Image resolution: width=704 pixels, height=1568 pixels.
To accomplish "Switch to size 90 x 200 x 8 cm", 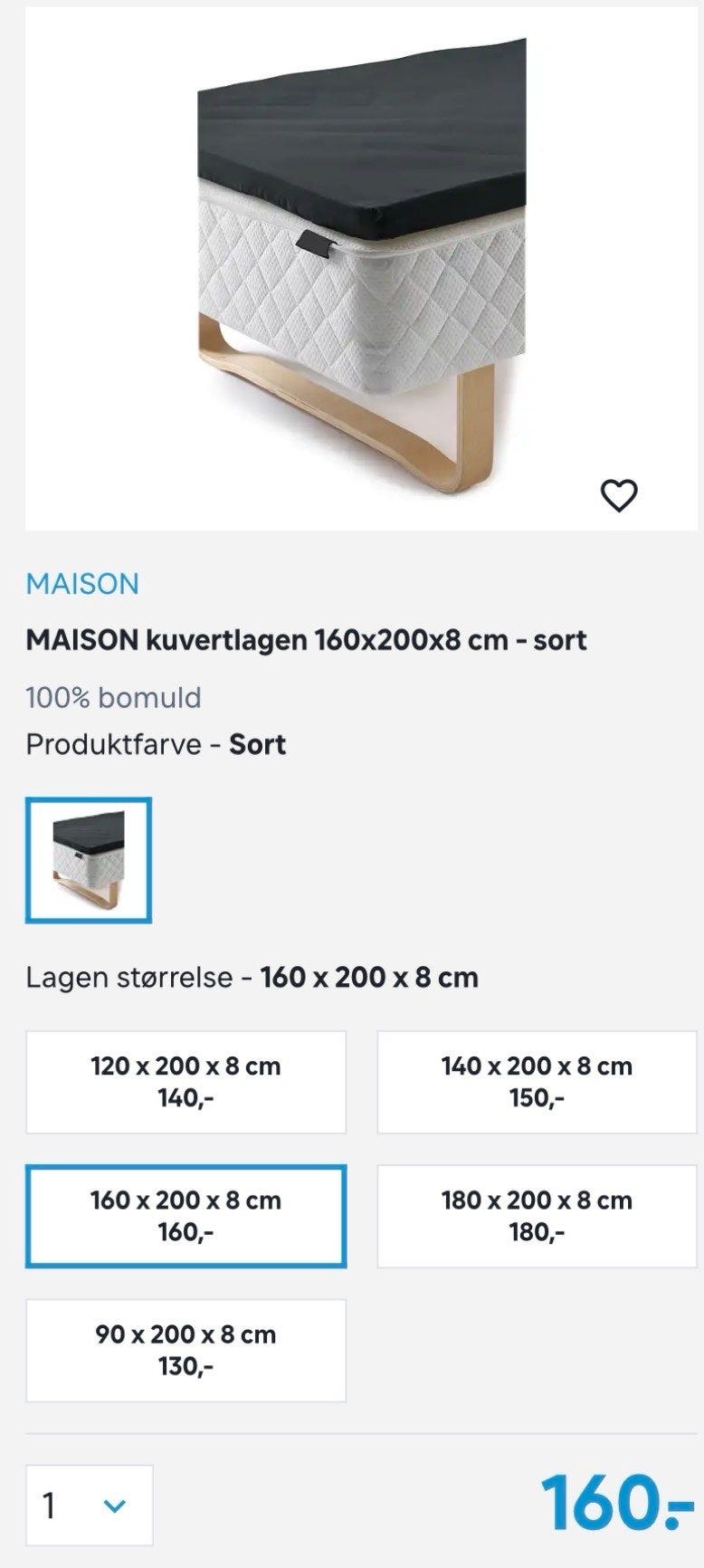I will point(186,1350).
